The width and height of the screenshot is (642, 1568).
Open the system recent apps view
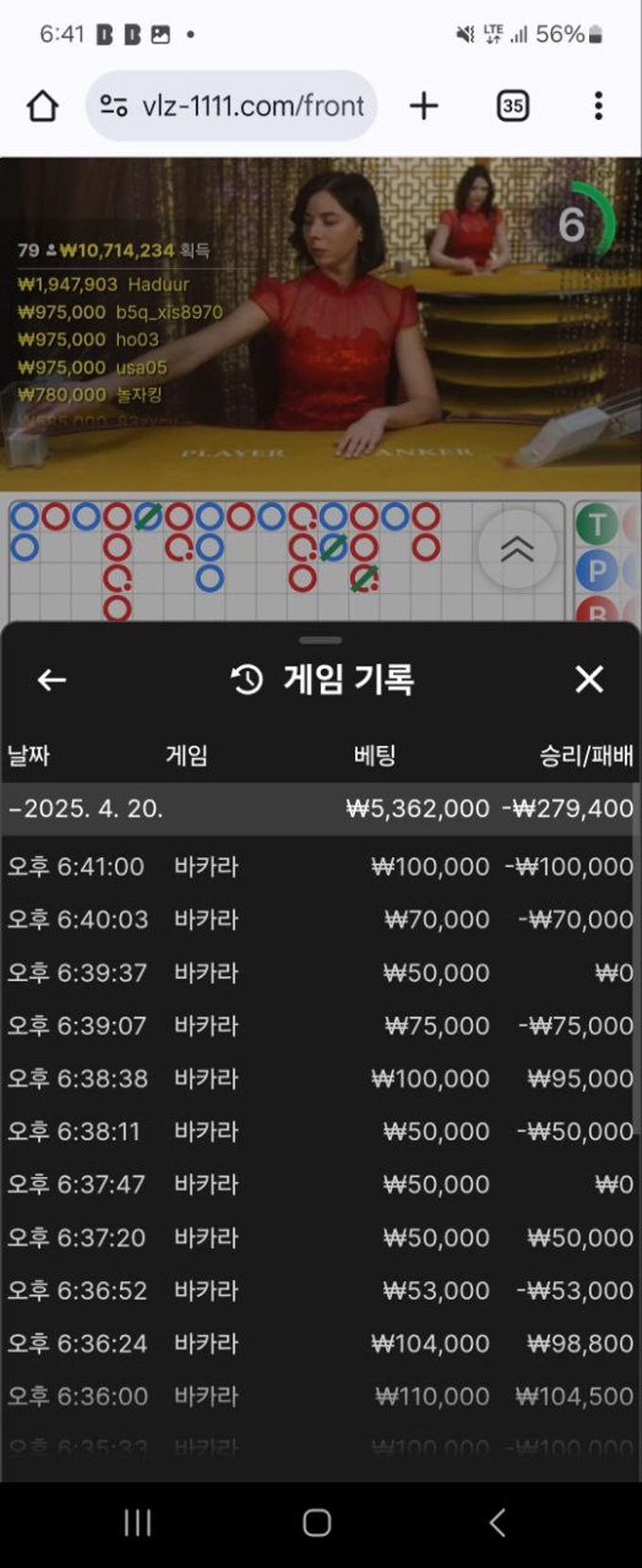point(138,1522)
